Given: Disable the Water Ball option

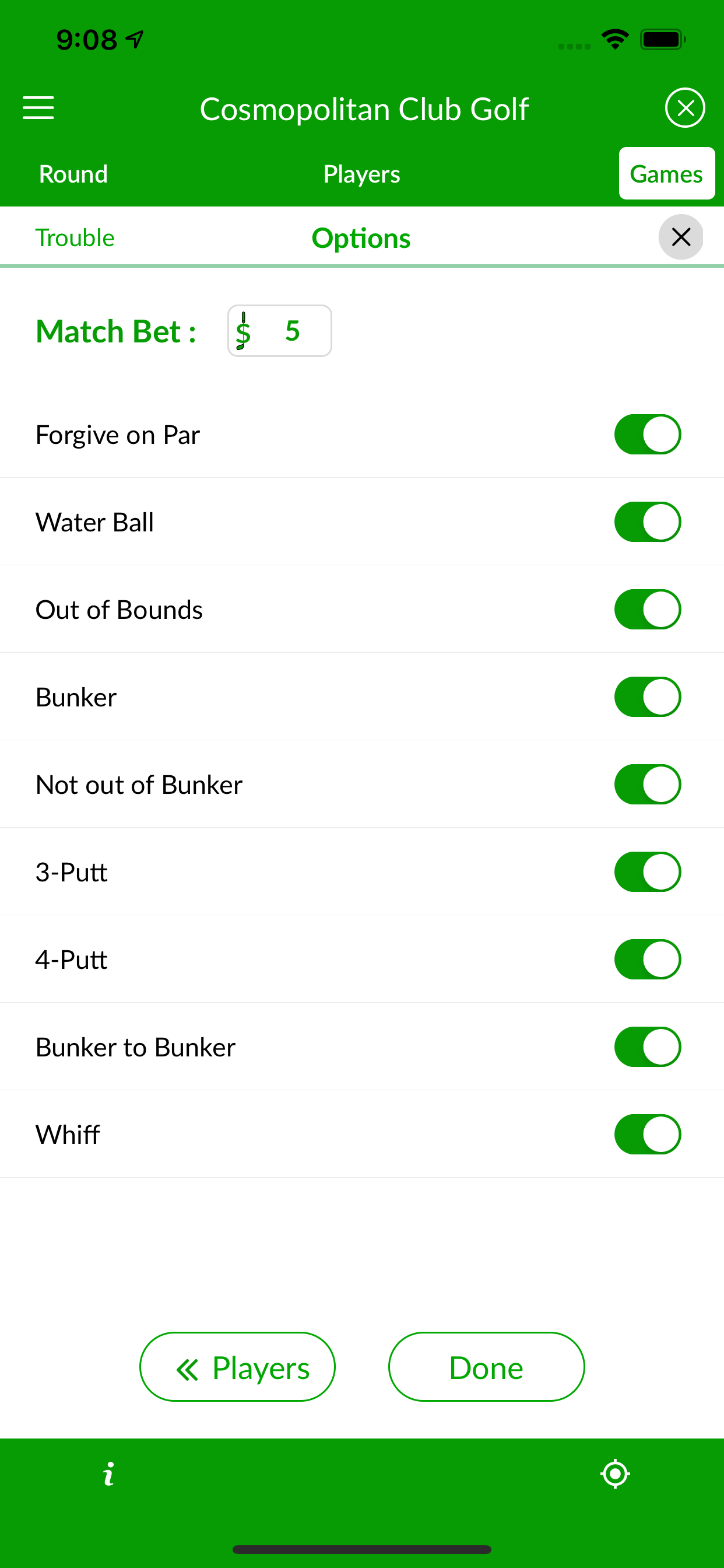Looking at the screenshot, I should point(647,522).
